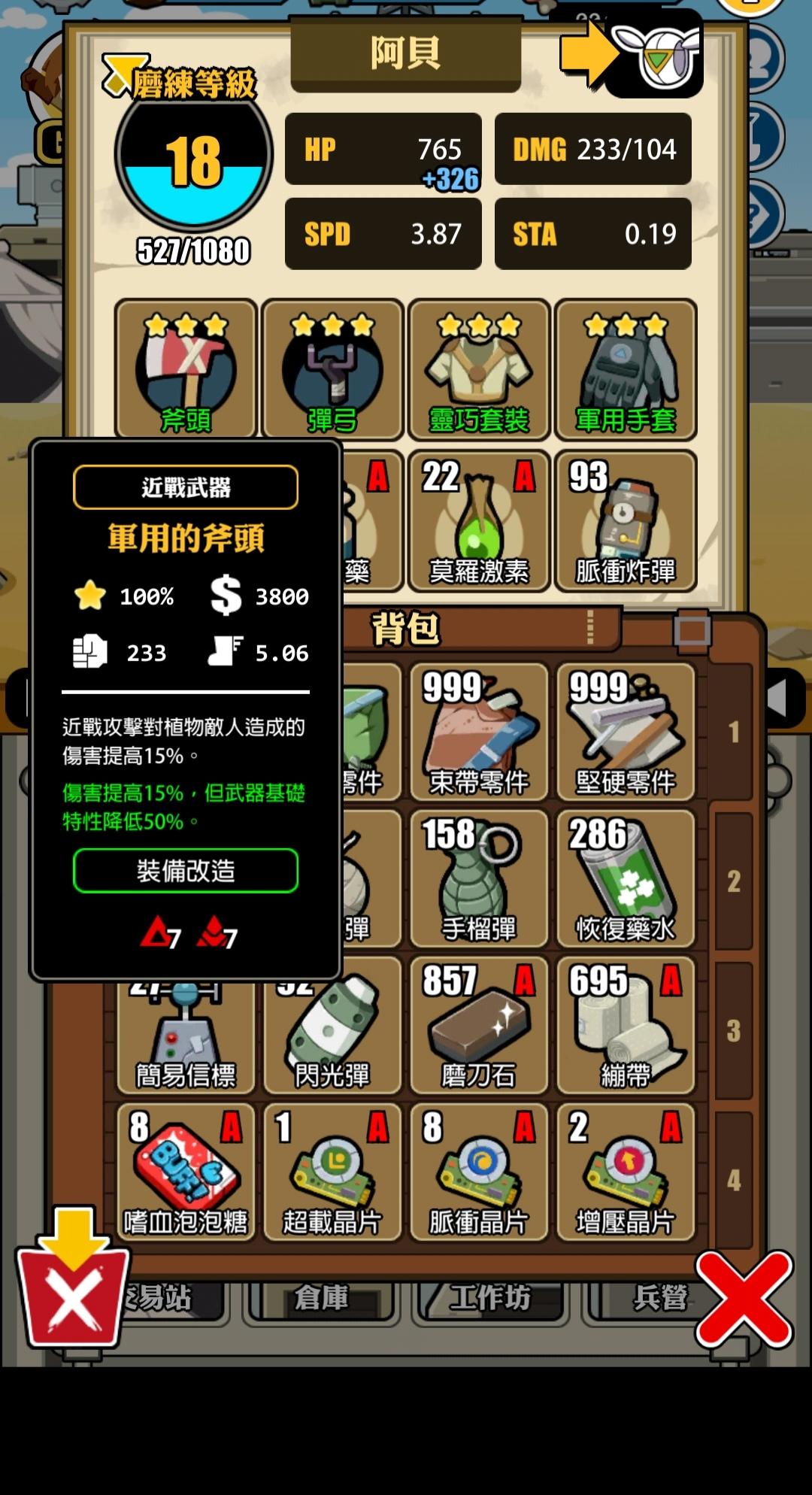Select the 脈衝炸彈 item
This screenshot has width=812, height=1495.
(626, 520)
